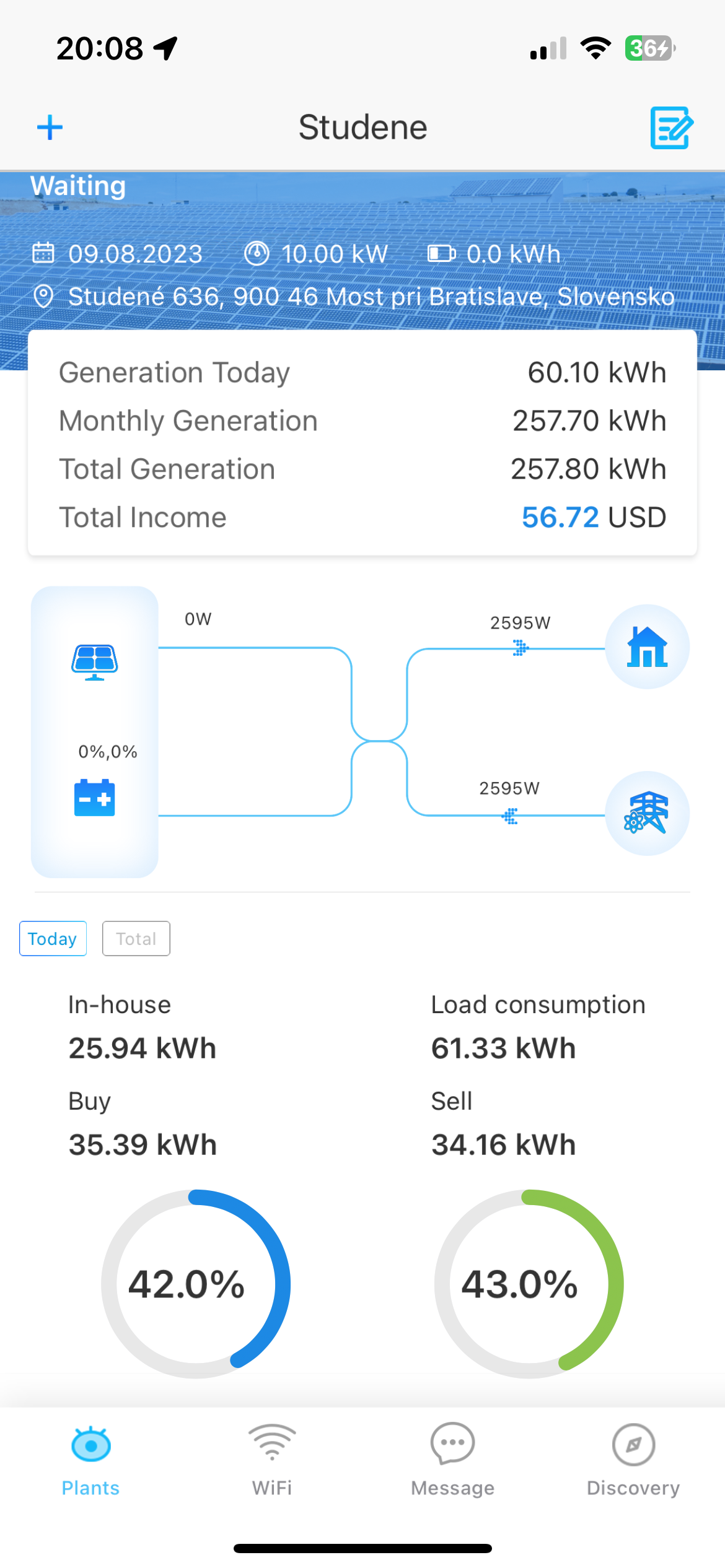The height and width of the screenshot is (1568, 725).
Task: Select the Today statistics tab
Action: [53, 939]
